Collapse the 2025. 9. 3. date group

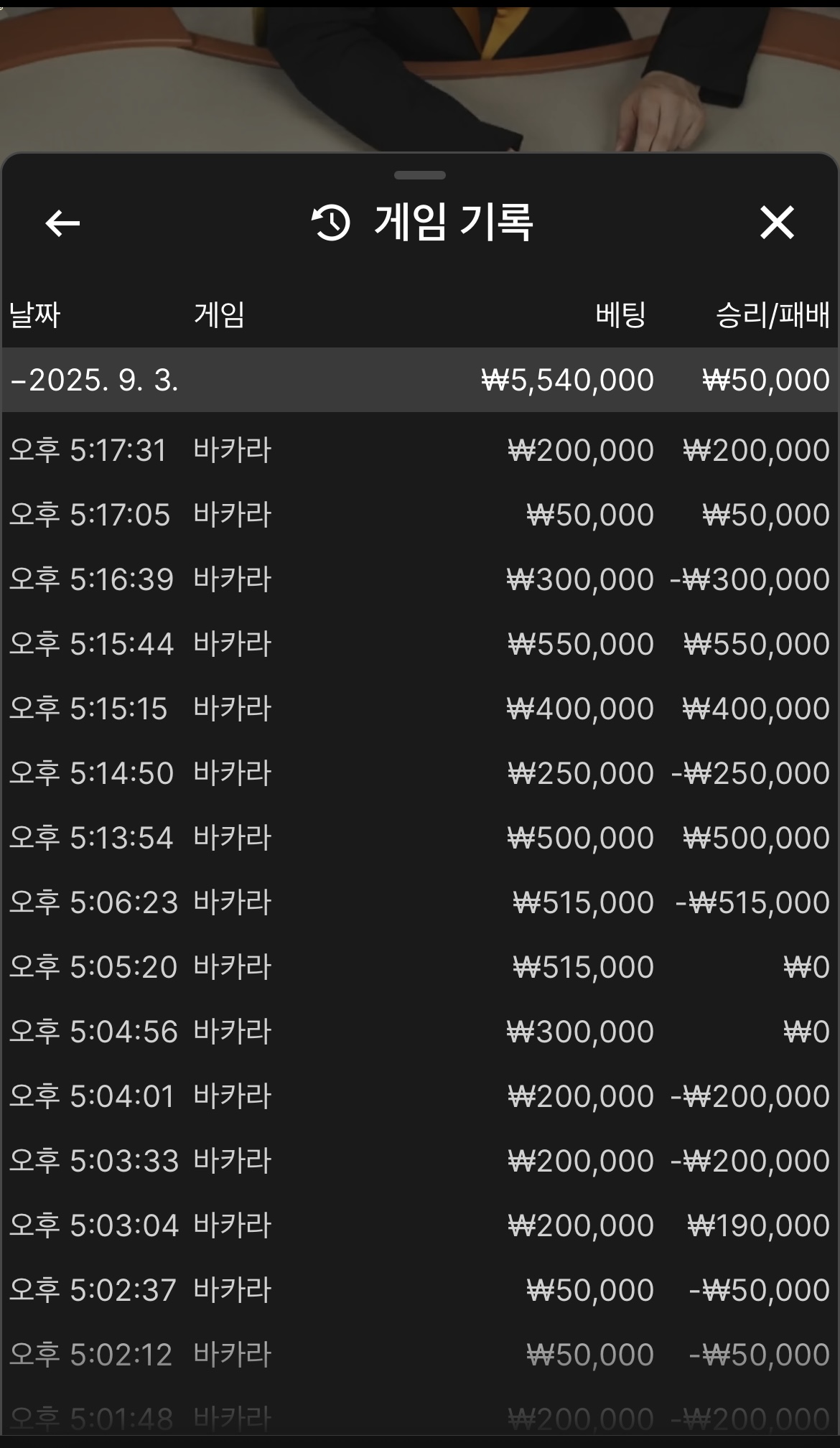click(420, 380)
